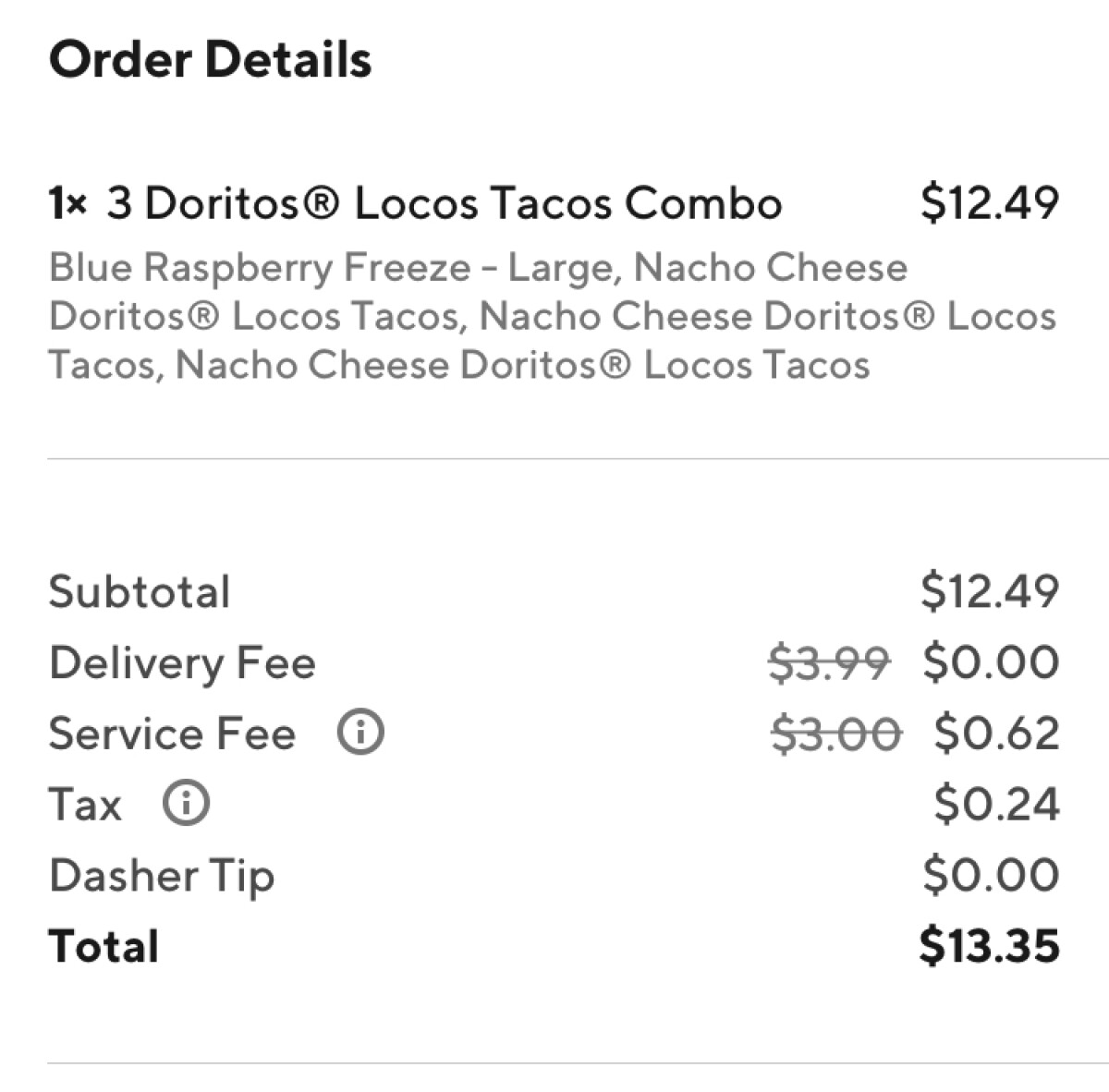Open the Service Fee info icon
This screenshot has width=1109, height=1092.
click(x=360, y=733)
